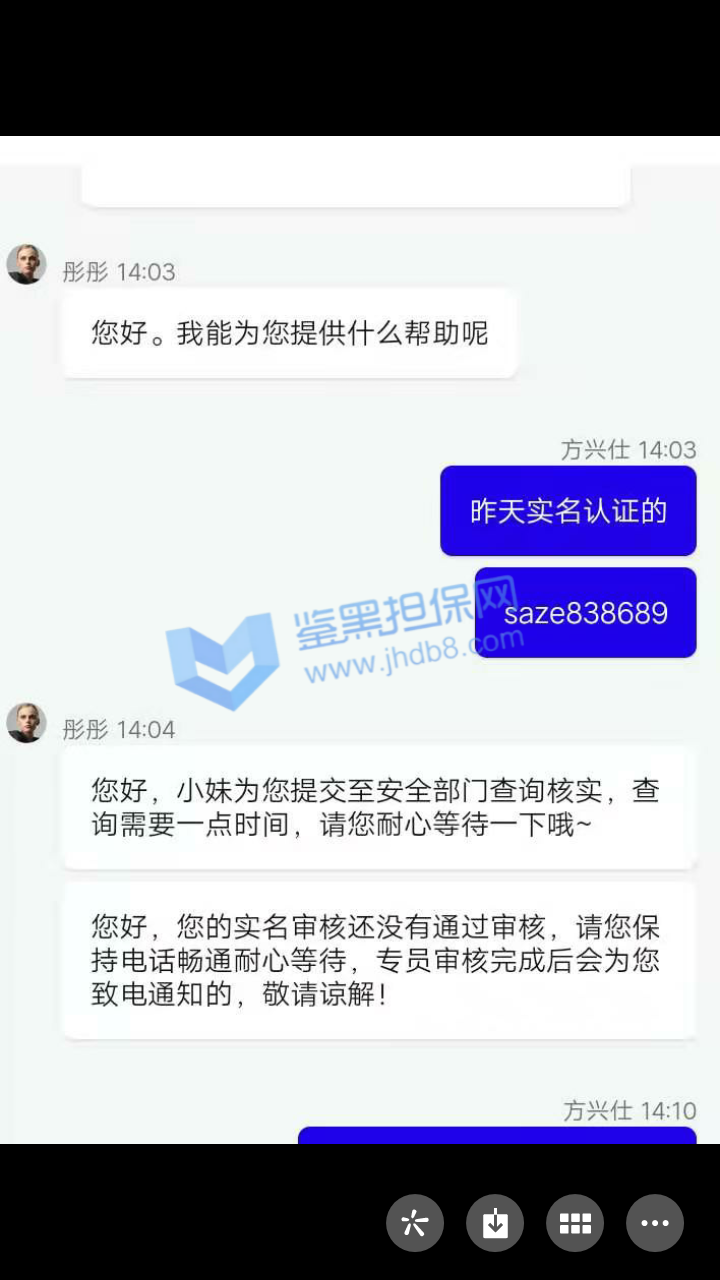Save the image with the download icon
The height and width of the screenshot is (1280, 720).
click(495, 1222)
